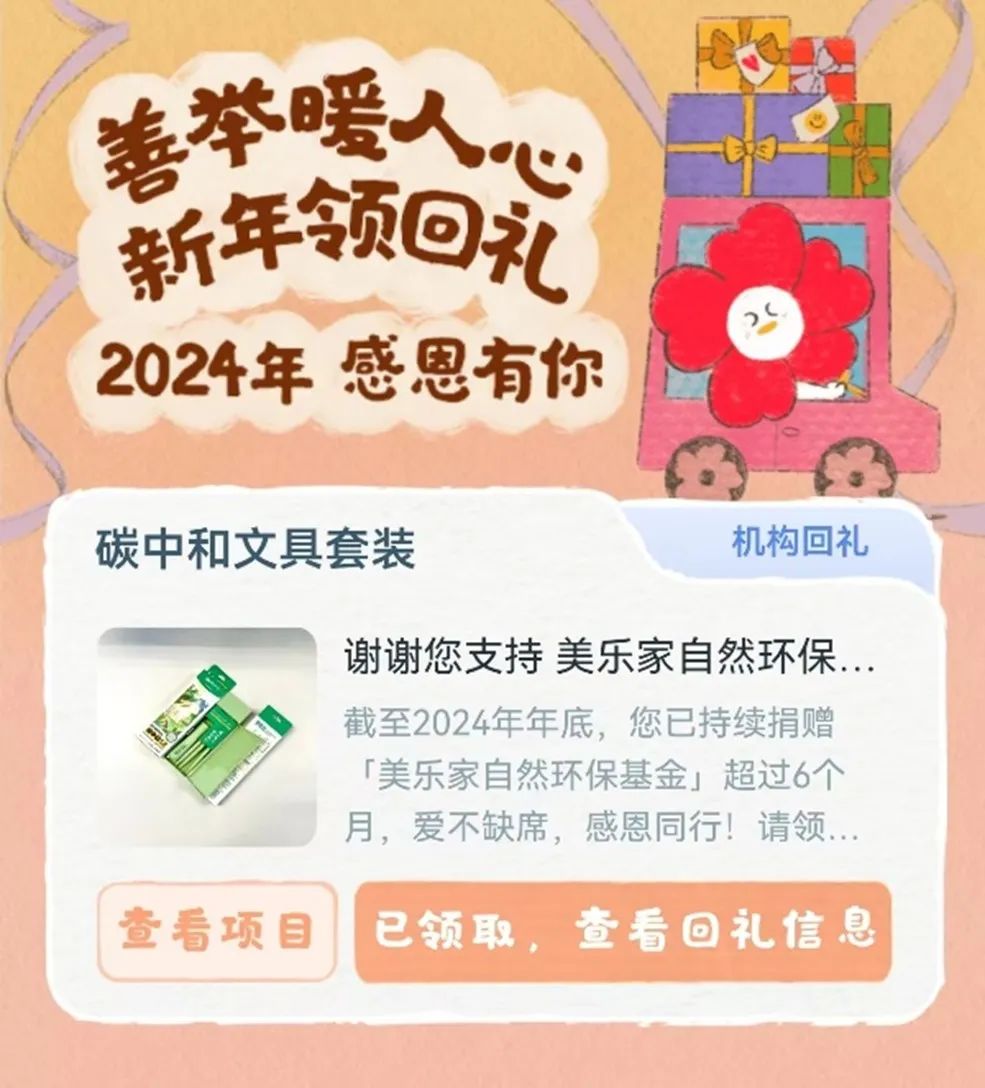This screenshot has width=985, height=1088.
Task: Open 已领取，查看回礼信息 button
Action: click(623, 931)
